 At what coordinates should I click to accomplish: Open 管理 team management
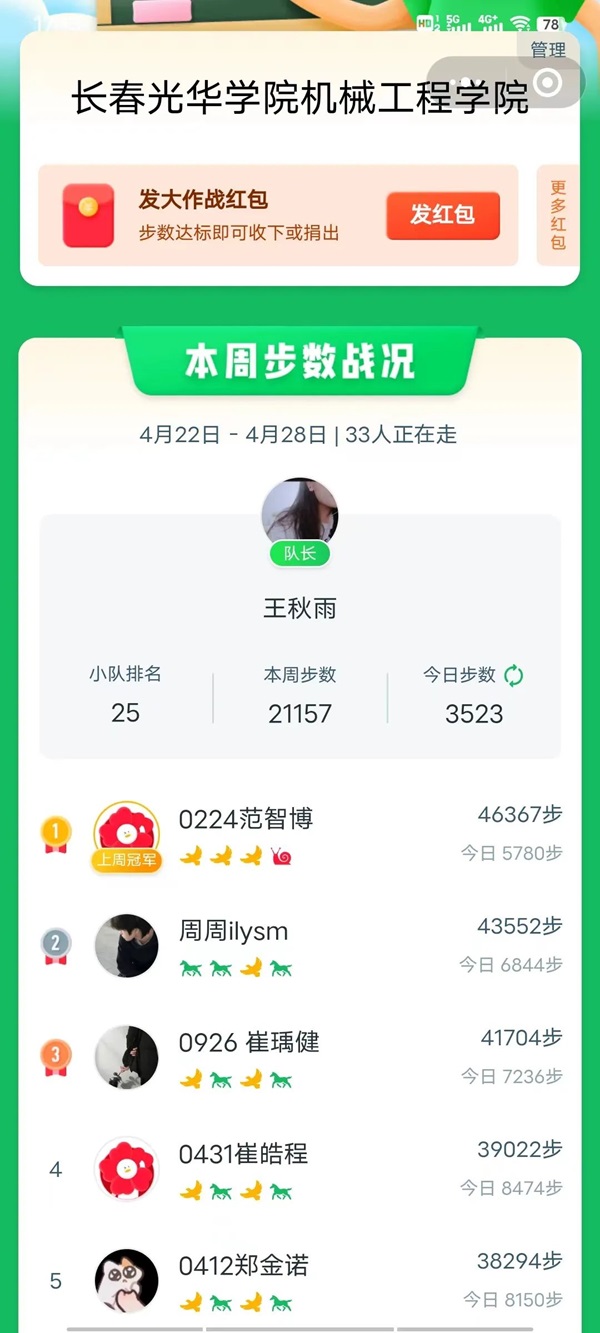548,49
